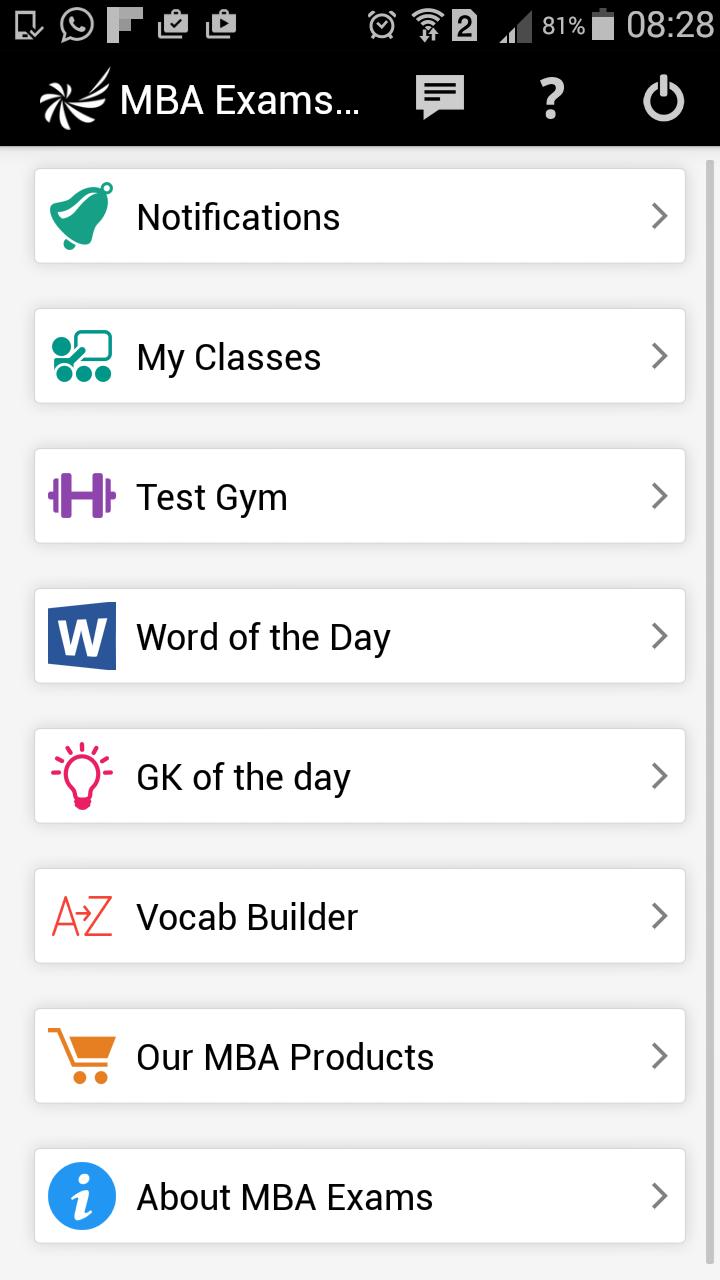Viewport: 720px width, 1280px height.
Task: Select the Vocab Builder A-to-Z icon
Action: (80, 915)
